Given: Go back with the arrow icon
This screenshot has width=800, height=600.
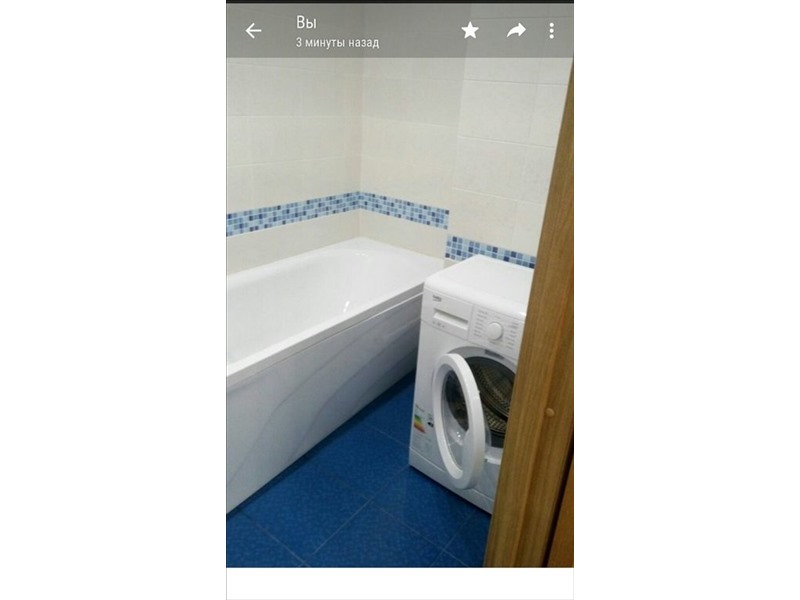Looking at the screenshot, I should [254, 31].
